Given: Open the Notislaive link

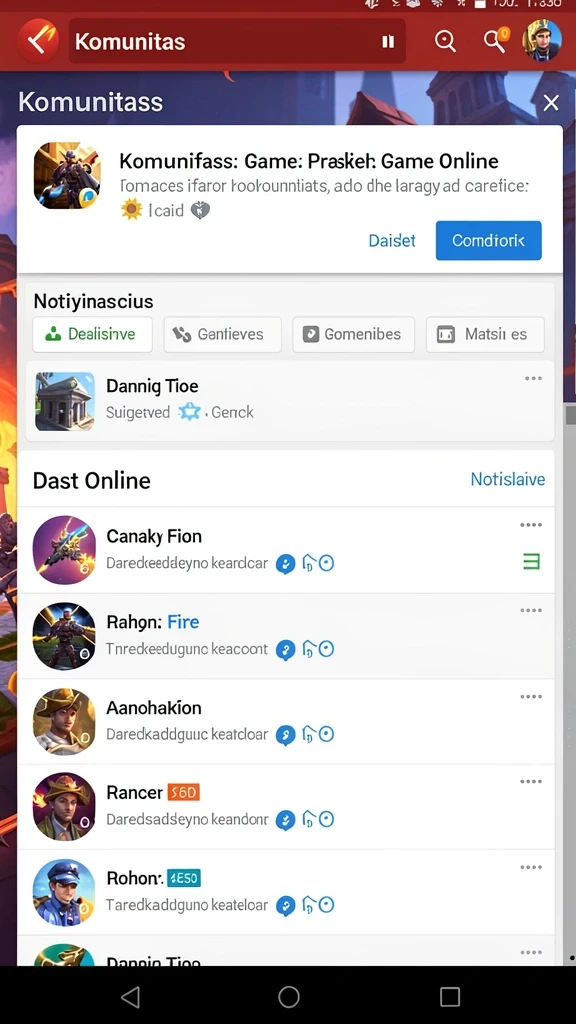Looking at the screenshot, I should (x=507, y=479).
